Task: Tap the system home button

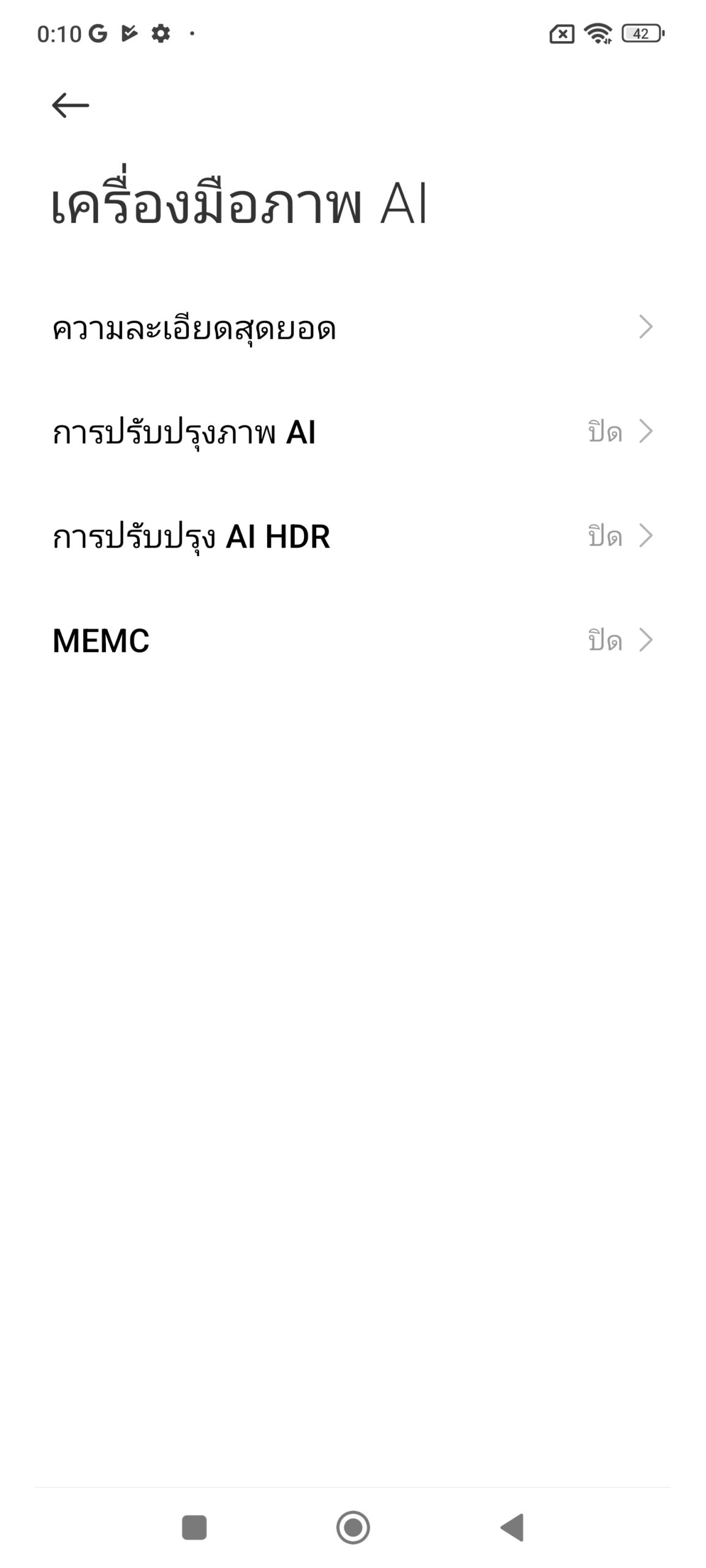Action: pos(353,1527)
